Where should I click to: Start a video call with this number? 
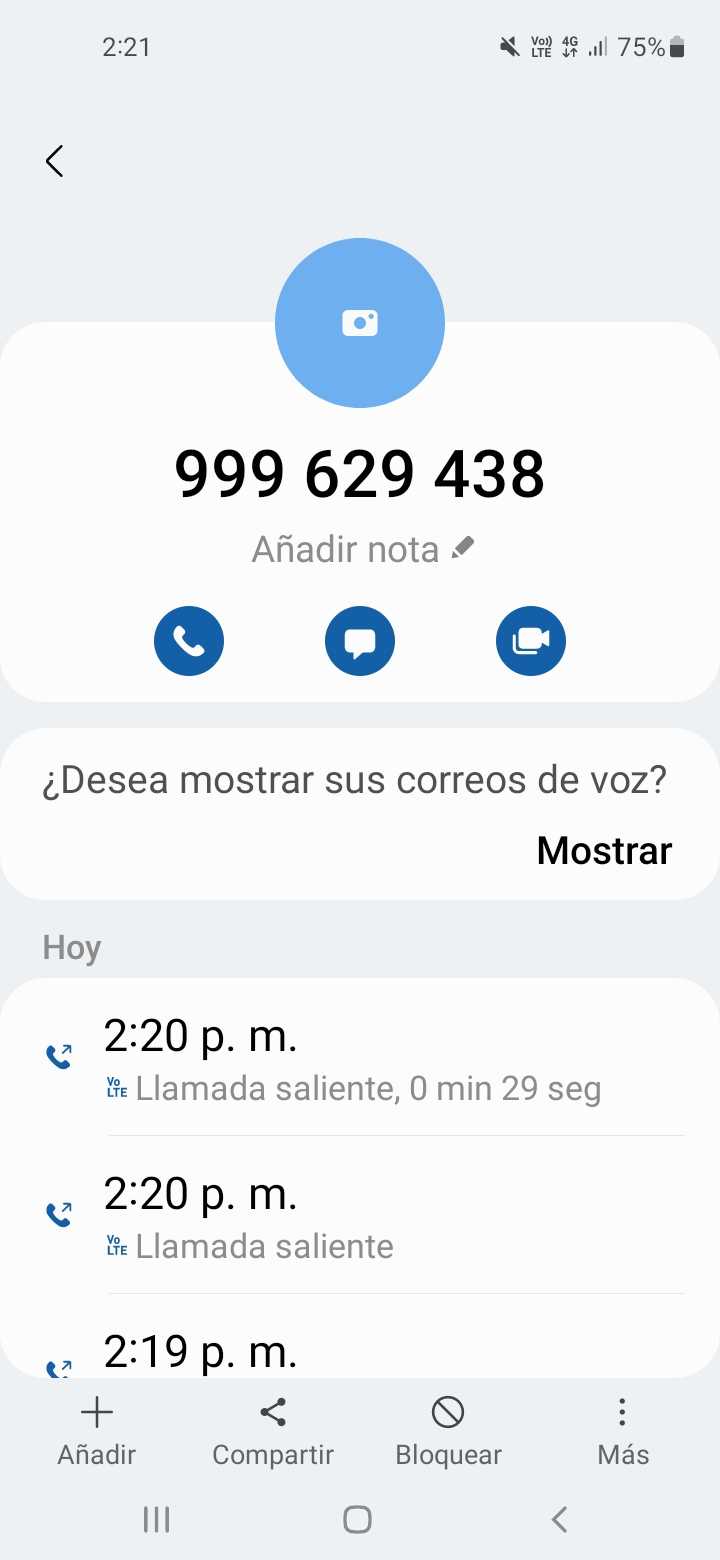pos(531,641)
